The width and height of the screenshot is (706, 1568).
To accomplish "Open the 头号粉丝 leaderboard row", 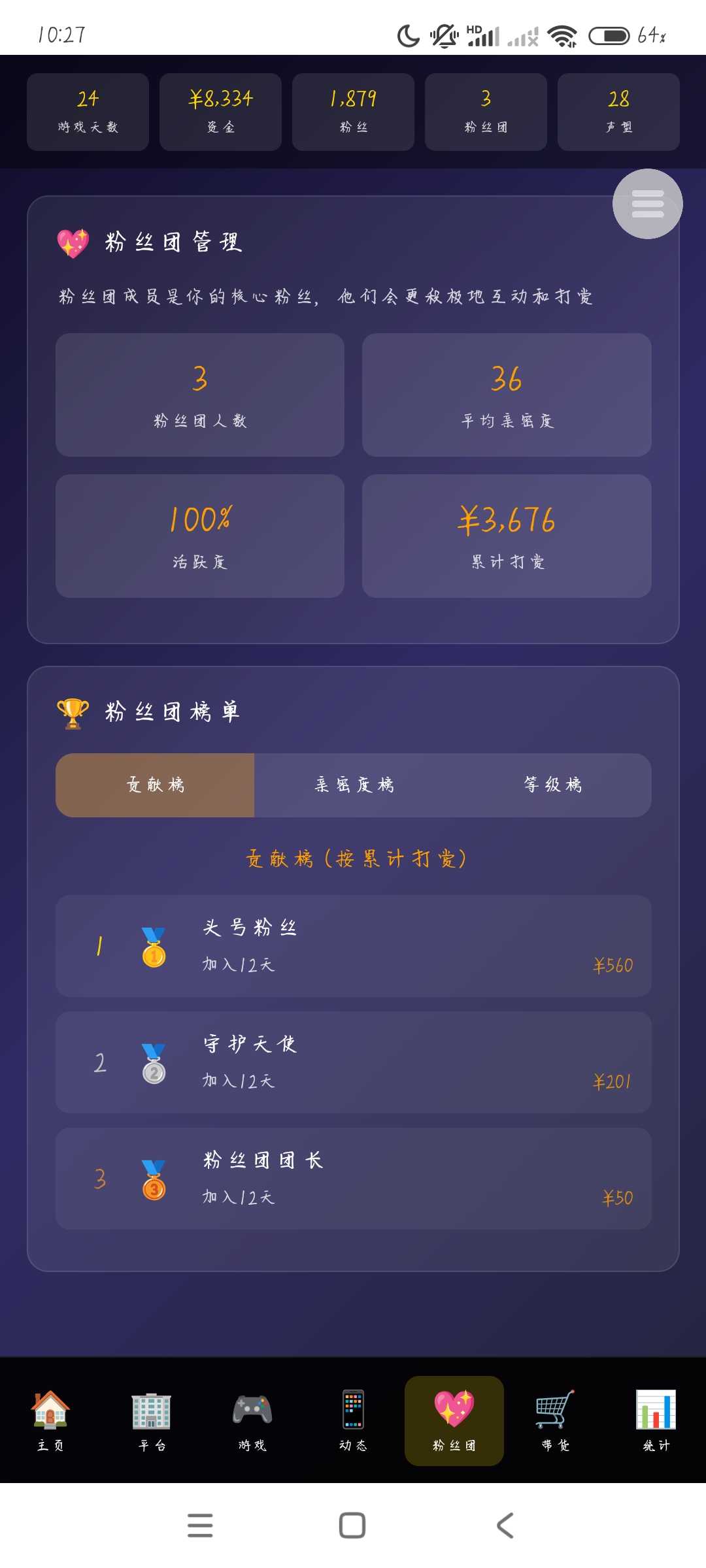I will click(353, 945).
